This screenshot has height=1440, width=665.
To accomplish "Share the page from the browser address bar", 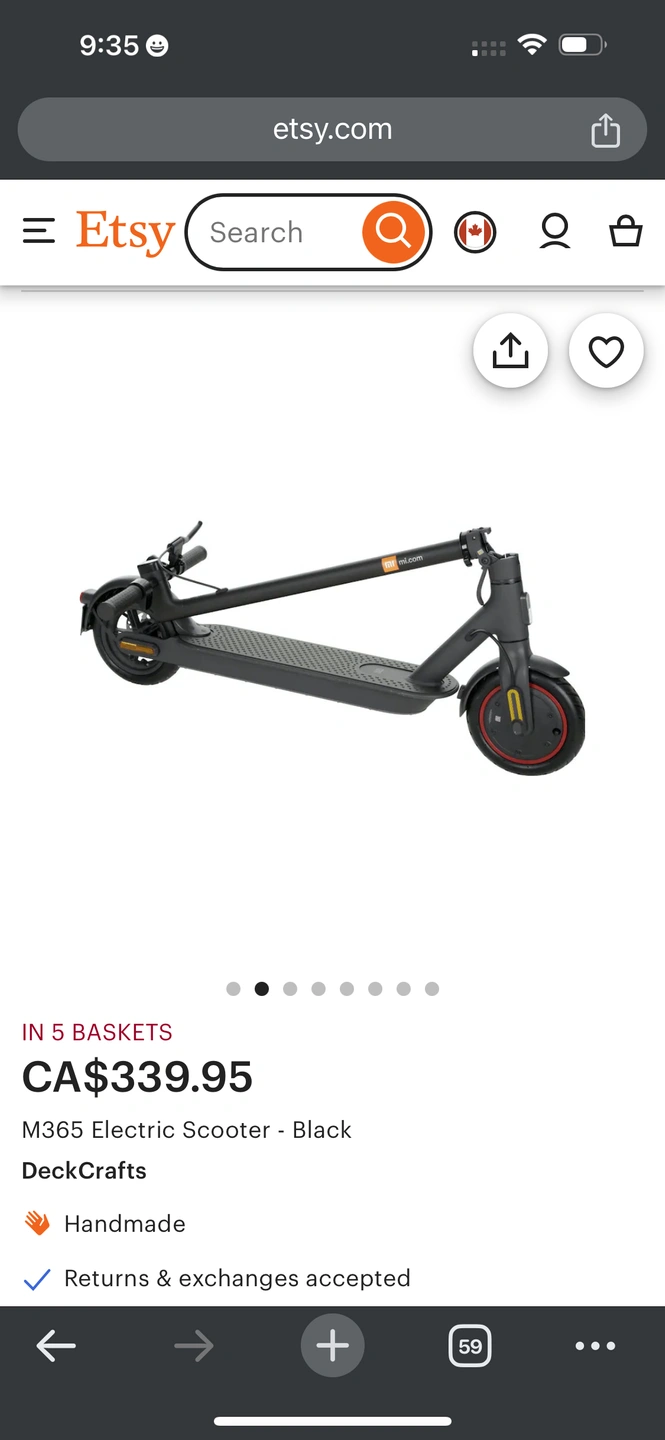I will pos(605,130).
